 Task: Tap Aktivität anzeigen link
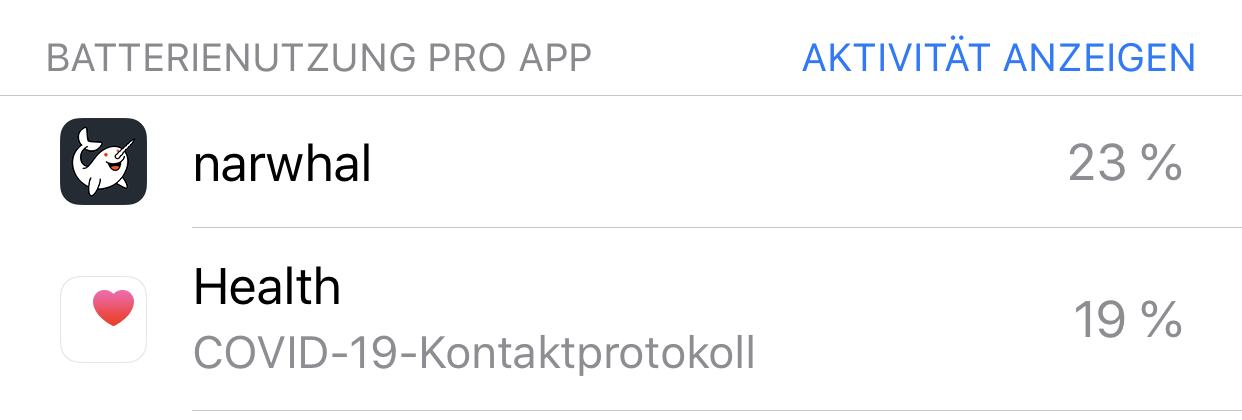click(x=998, y=58)
